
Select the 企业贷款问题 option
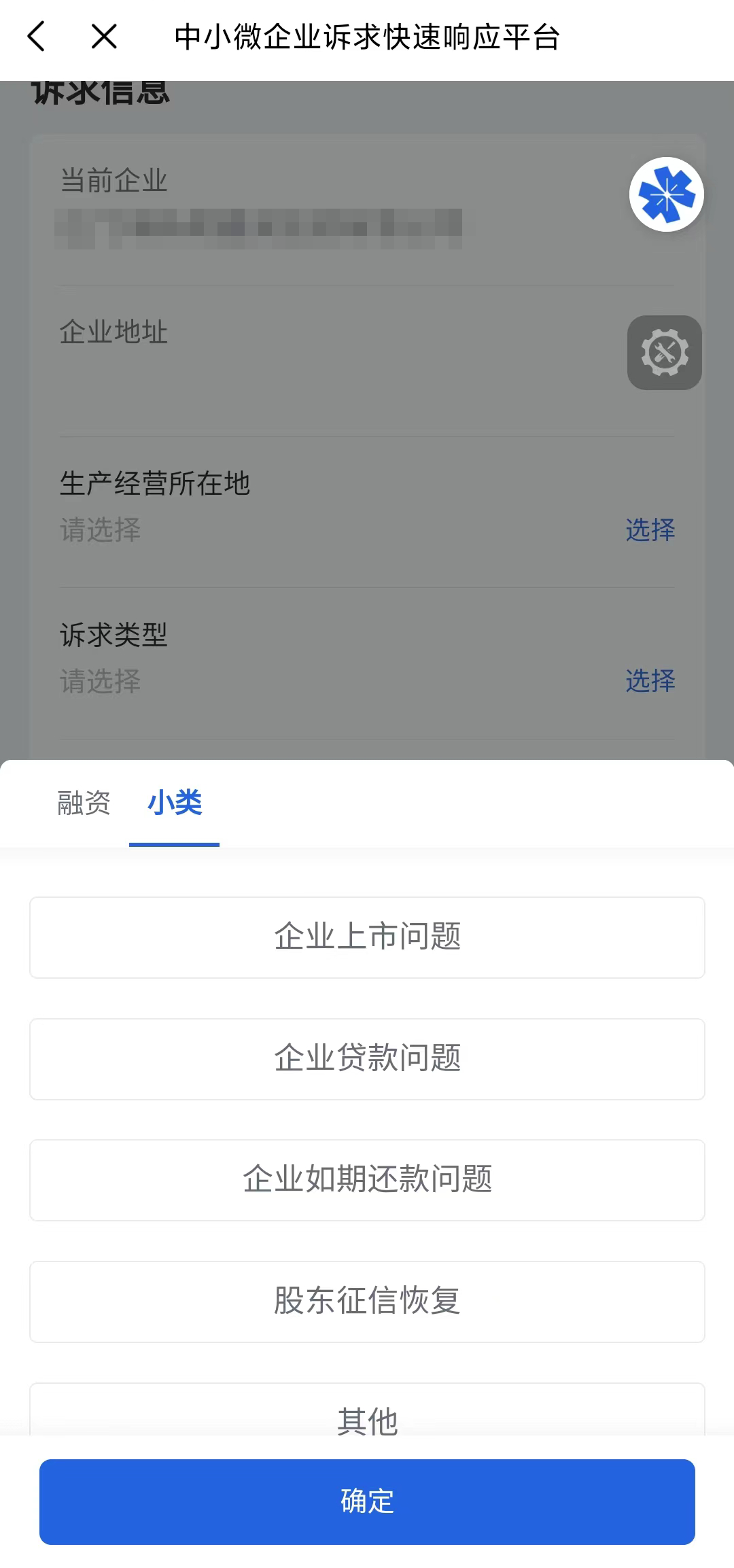367,1058
